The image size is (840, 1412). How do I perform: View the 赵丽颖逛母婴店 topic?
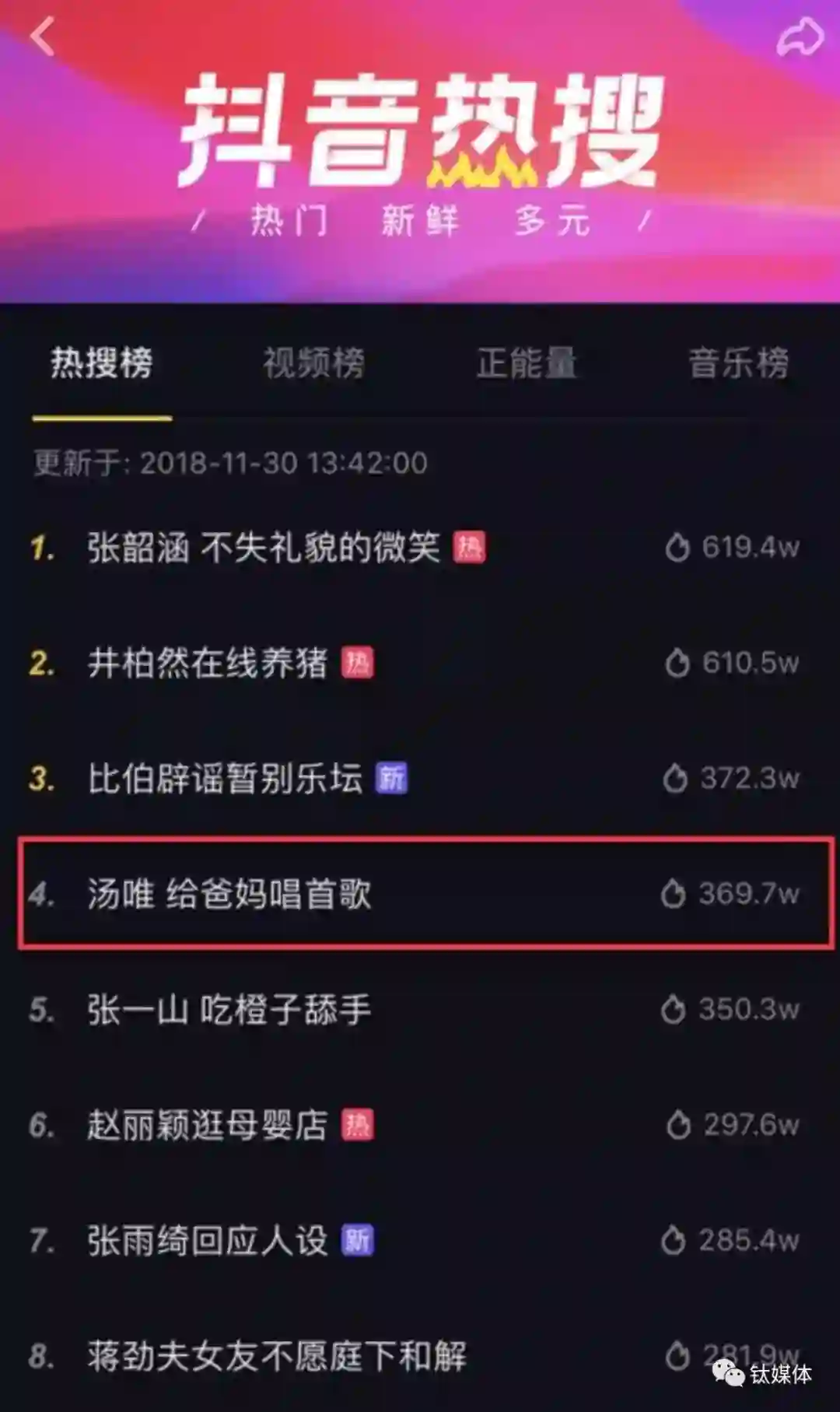pyautogui.click(x=207, y=1125)
